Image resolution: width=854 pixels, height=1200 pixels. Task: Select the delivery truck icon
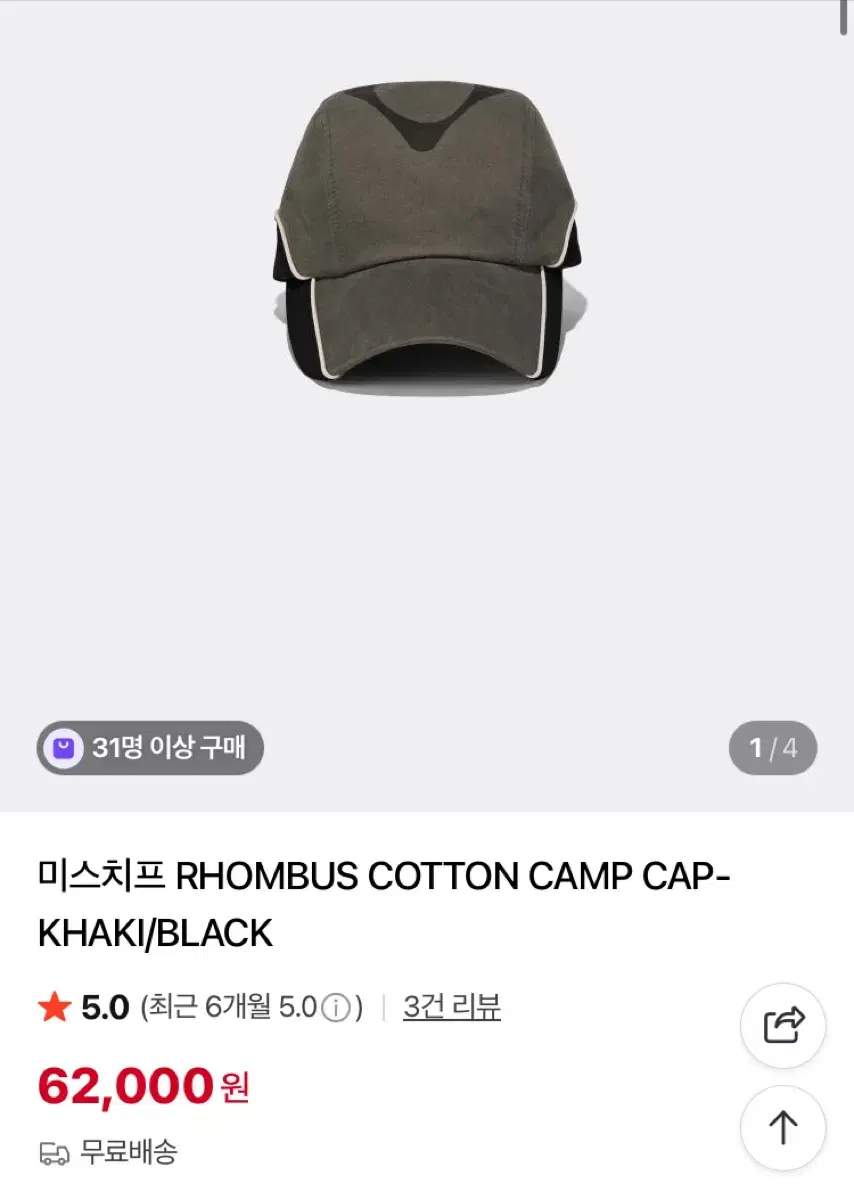click(x=53, y=1152)
